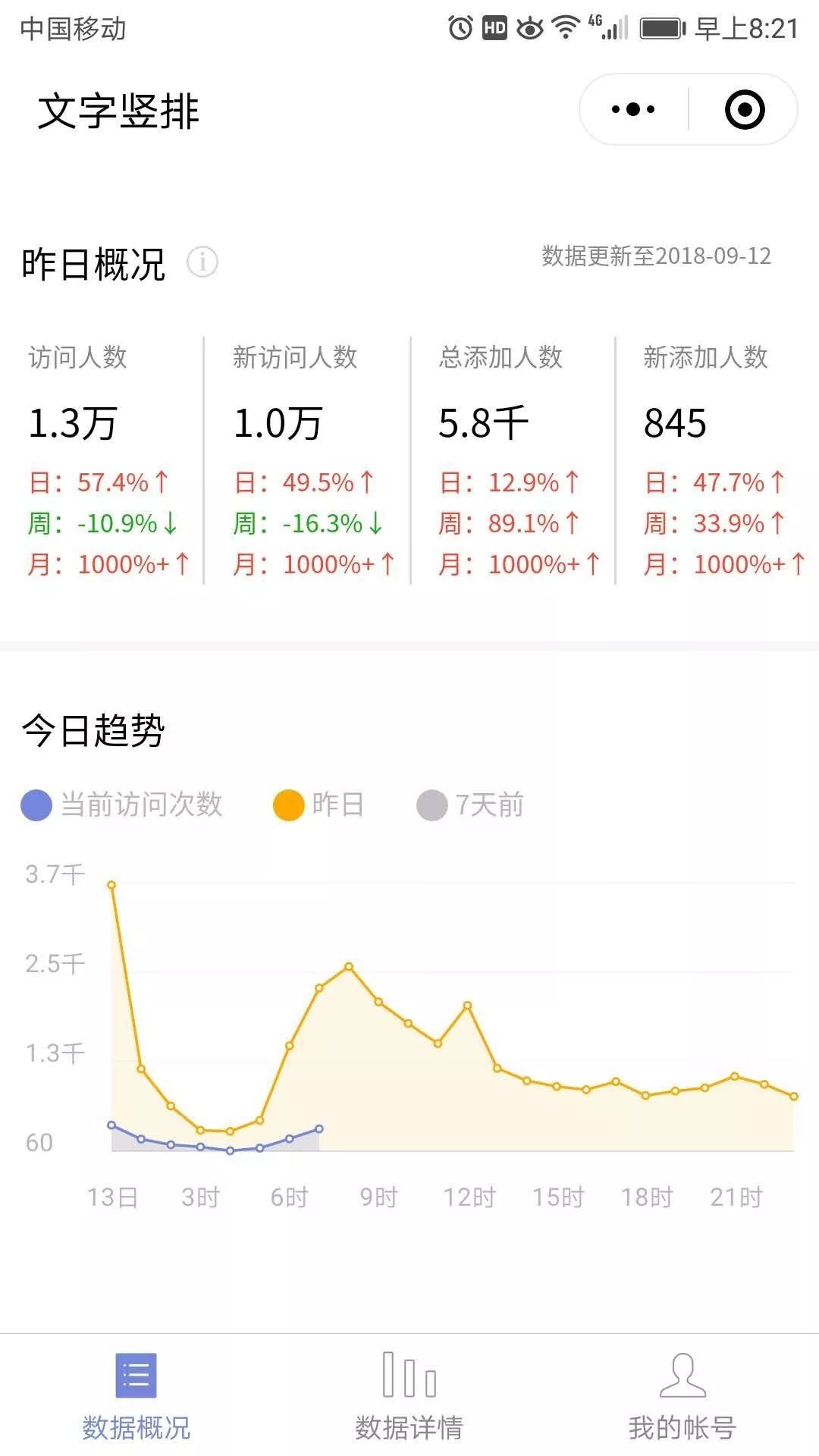
Task: Open the mini program three-dot menu
Action: [633, 109]
